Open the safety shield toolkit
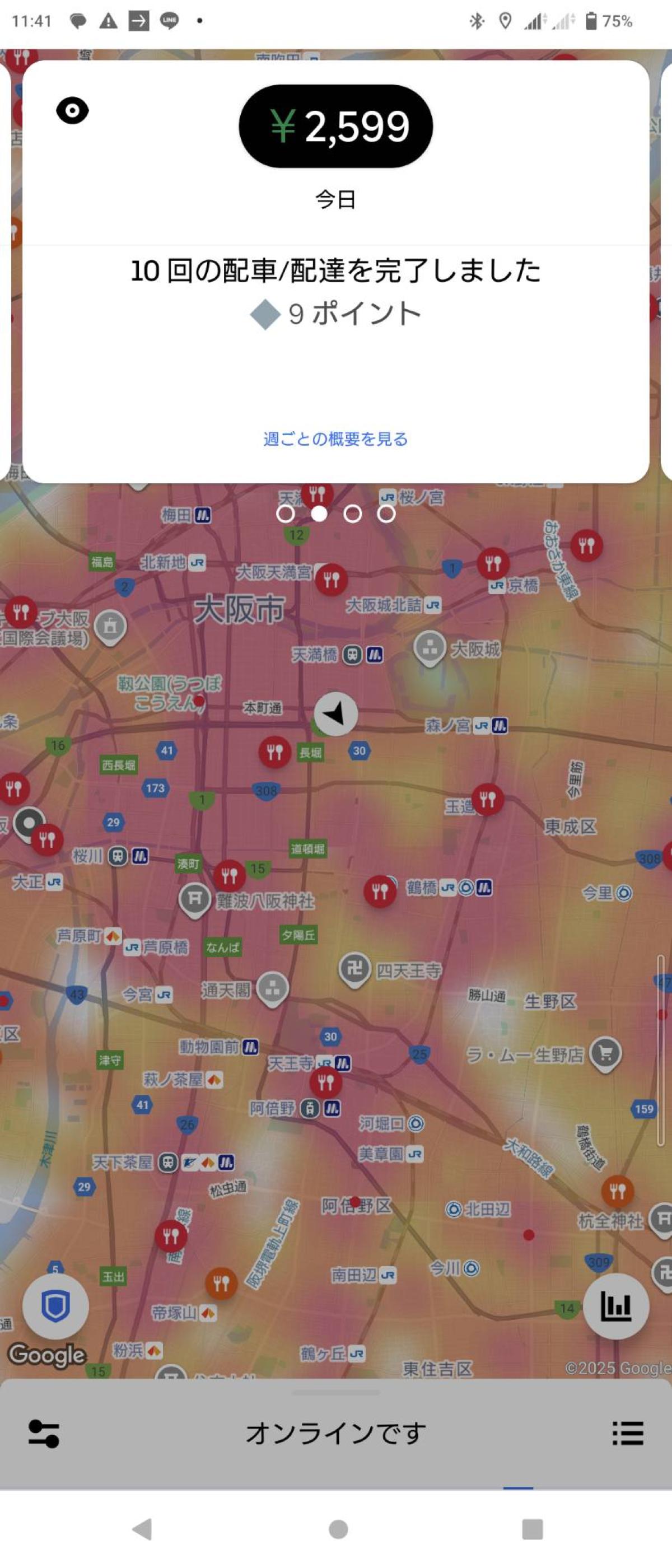This screenshot has width=672, height=1568. click(x=55, y=1306)
